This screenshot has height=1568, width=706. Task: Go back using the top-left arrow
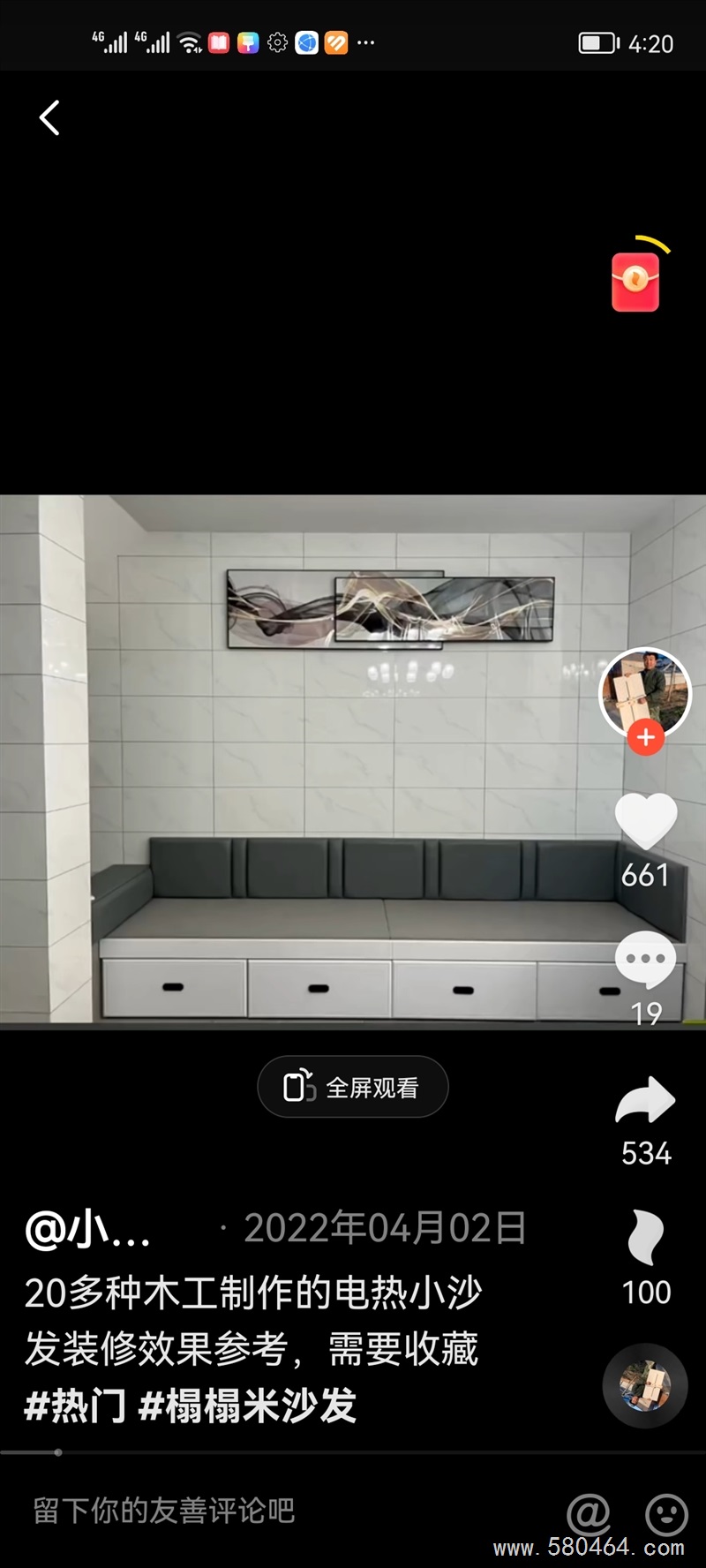49,117
